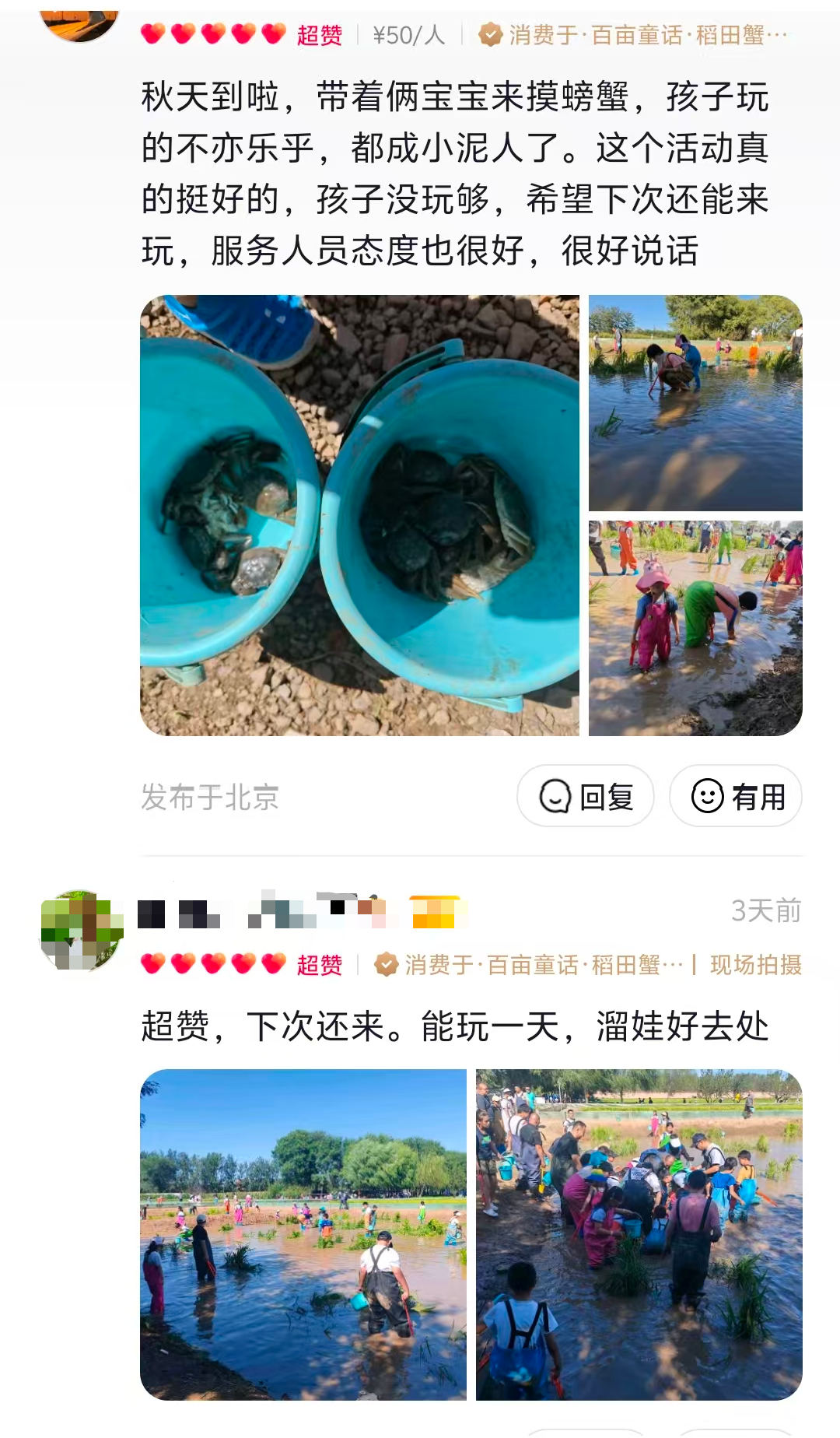Open the photo of child crouching in water

[x=695, y=402]
